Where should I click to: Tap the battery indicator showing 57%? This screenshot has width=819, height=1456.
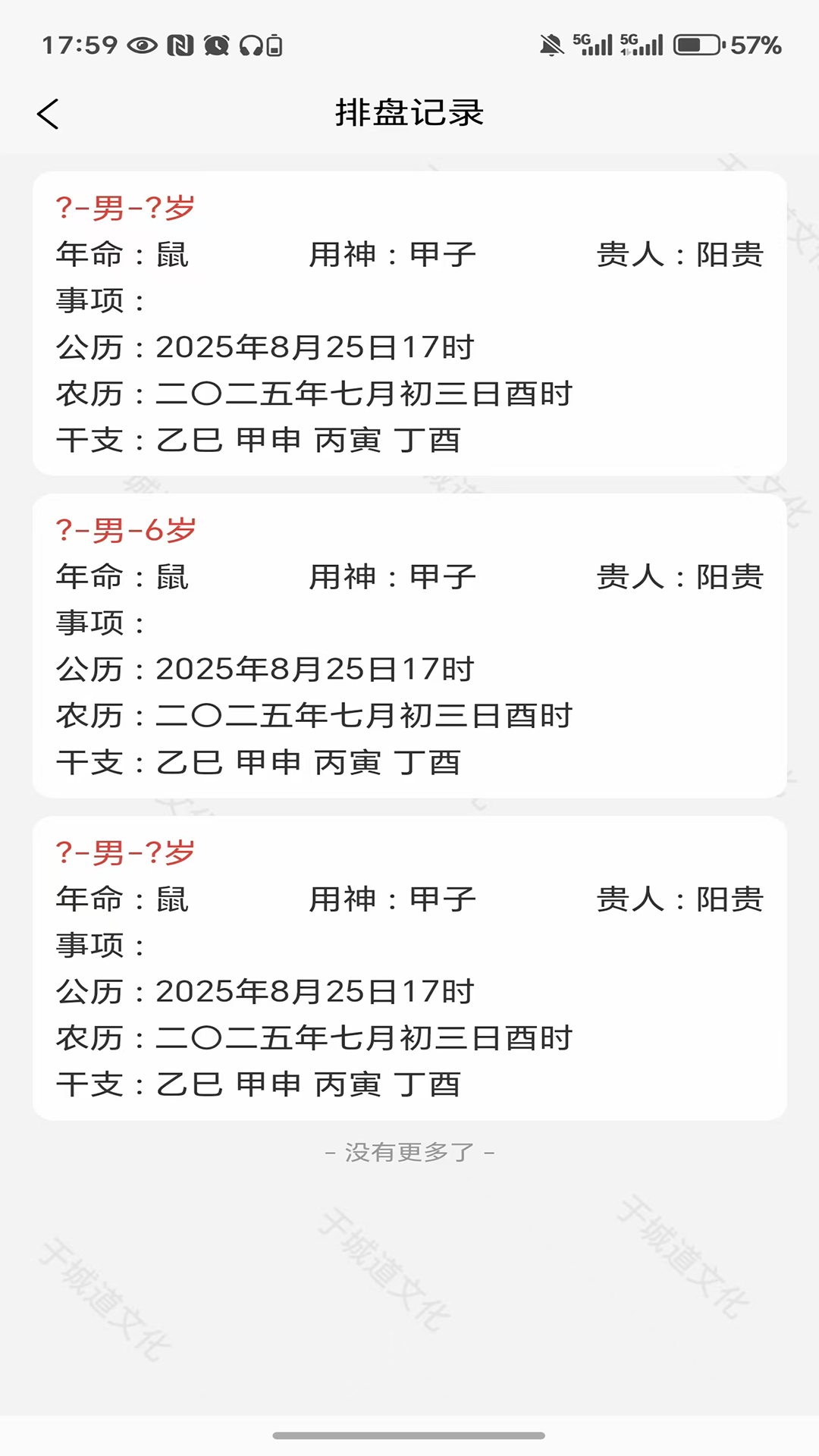[x=726, y=45]
